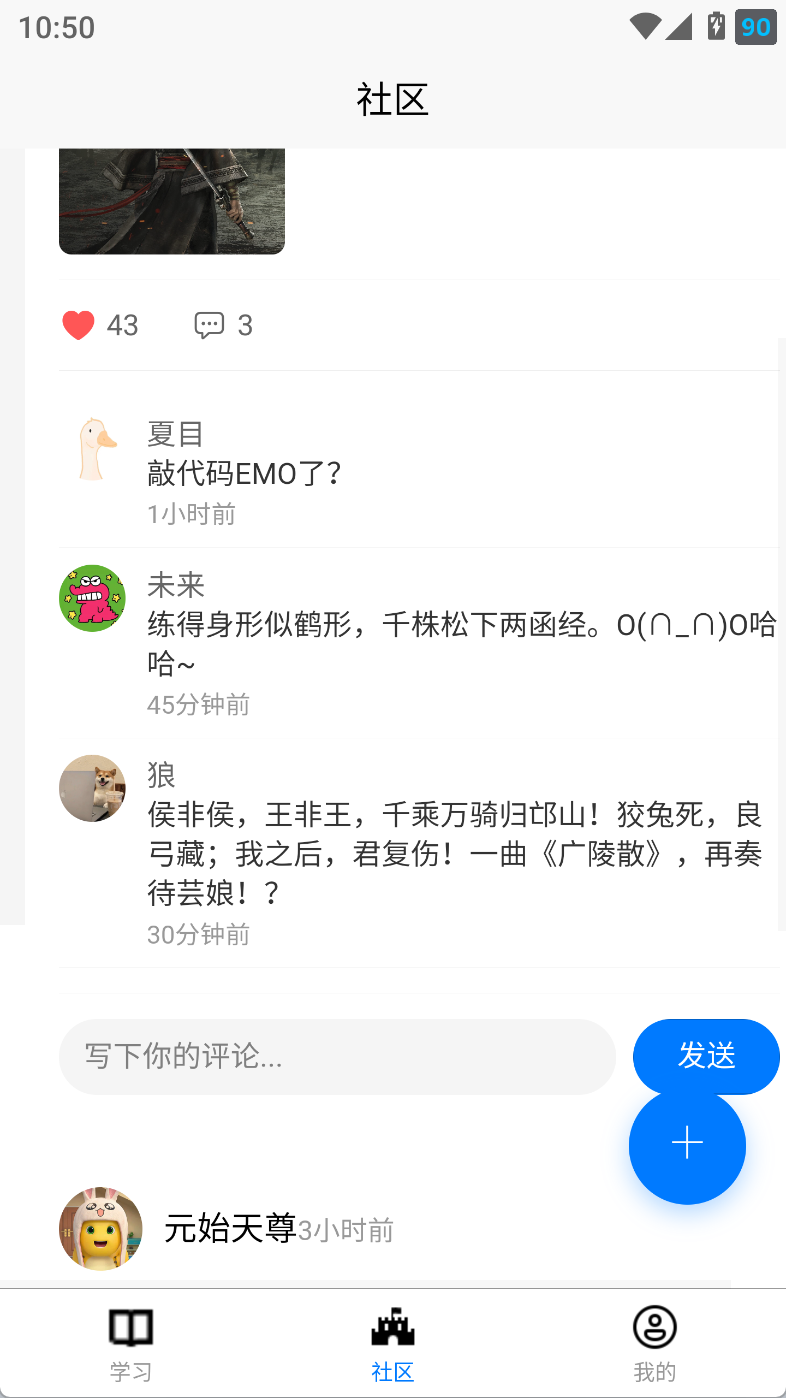View 夏目's goose avatar
Viewport: 786px width, 1398px height.
click(93, 449)
